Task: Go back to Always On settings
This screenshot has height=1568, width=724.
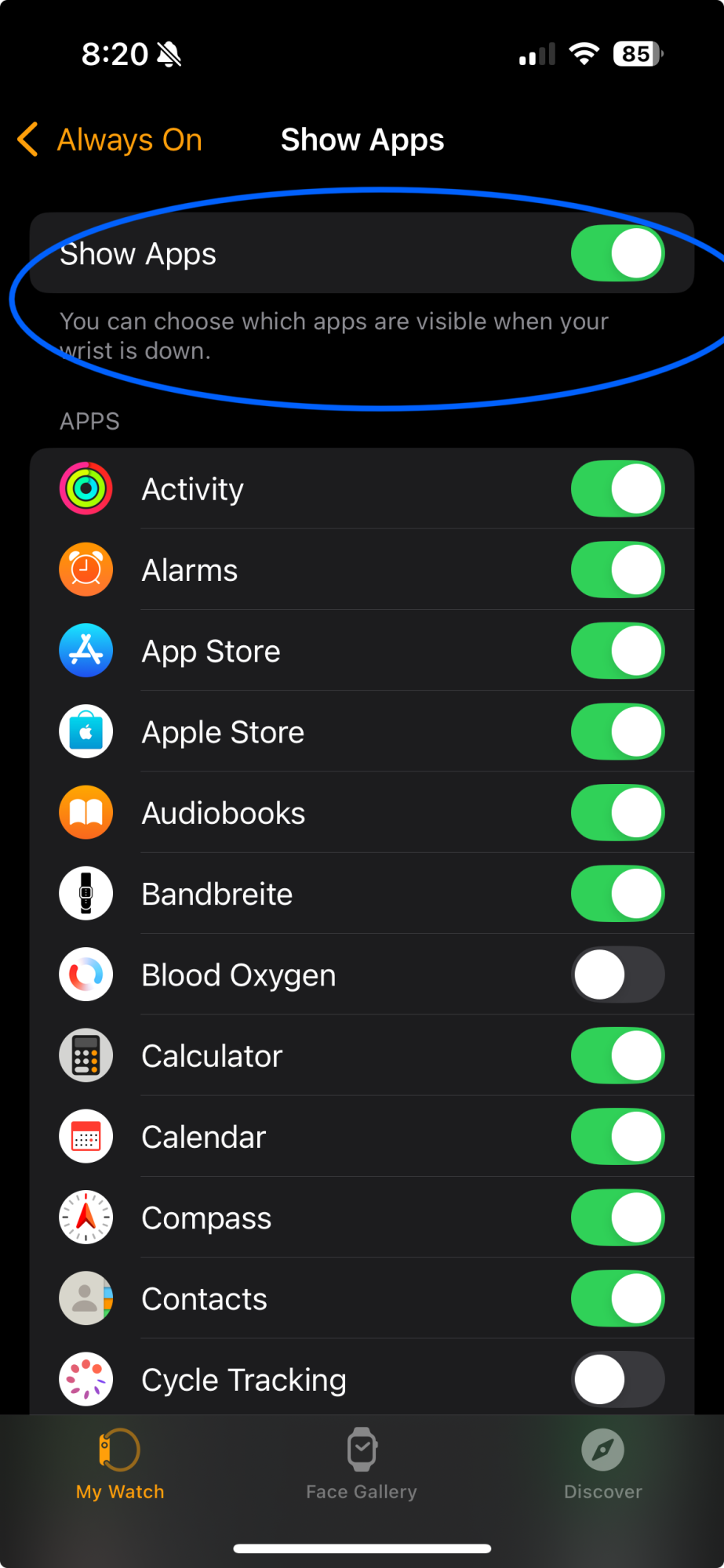Action: [x=110, y=140]
